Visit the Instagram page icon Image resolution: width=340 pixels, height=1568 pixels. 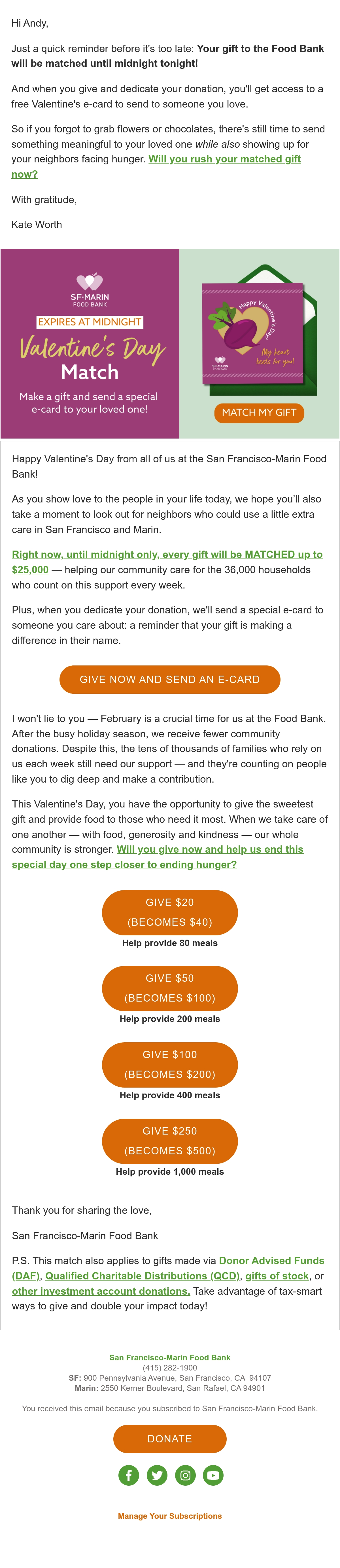185,1475
